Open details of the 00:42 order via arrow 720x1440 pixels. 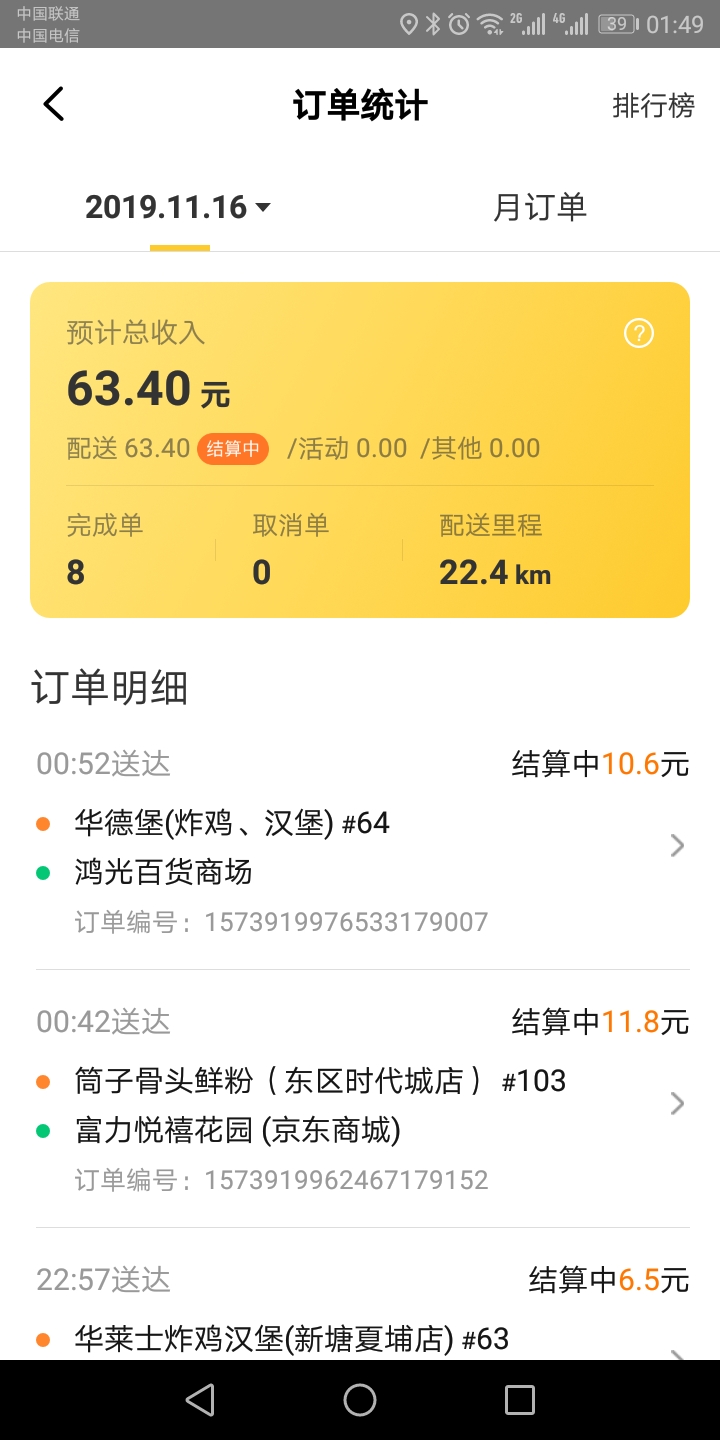pos(676,1103)
